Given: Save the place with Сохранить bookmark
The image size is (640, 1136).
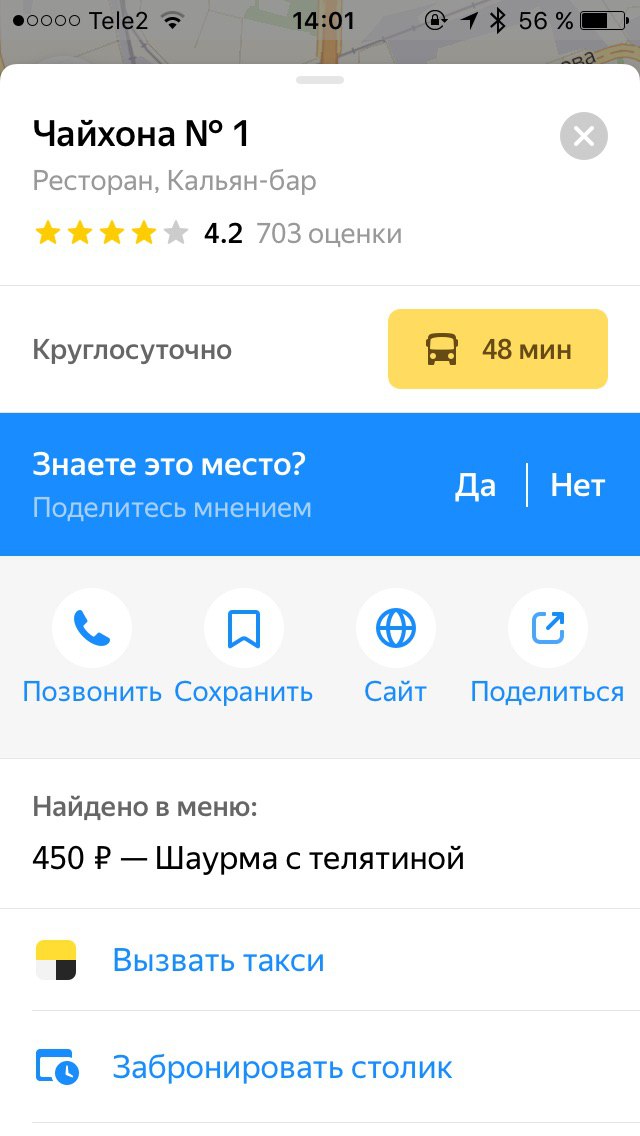Looking at the screenshot, I should pyautogui.click(x=244, y=648).
